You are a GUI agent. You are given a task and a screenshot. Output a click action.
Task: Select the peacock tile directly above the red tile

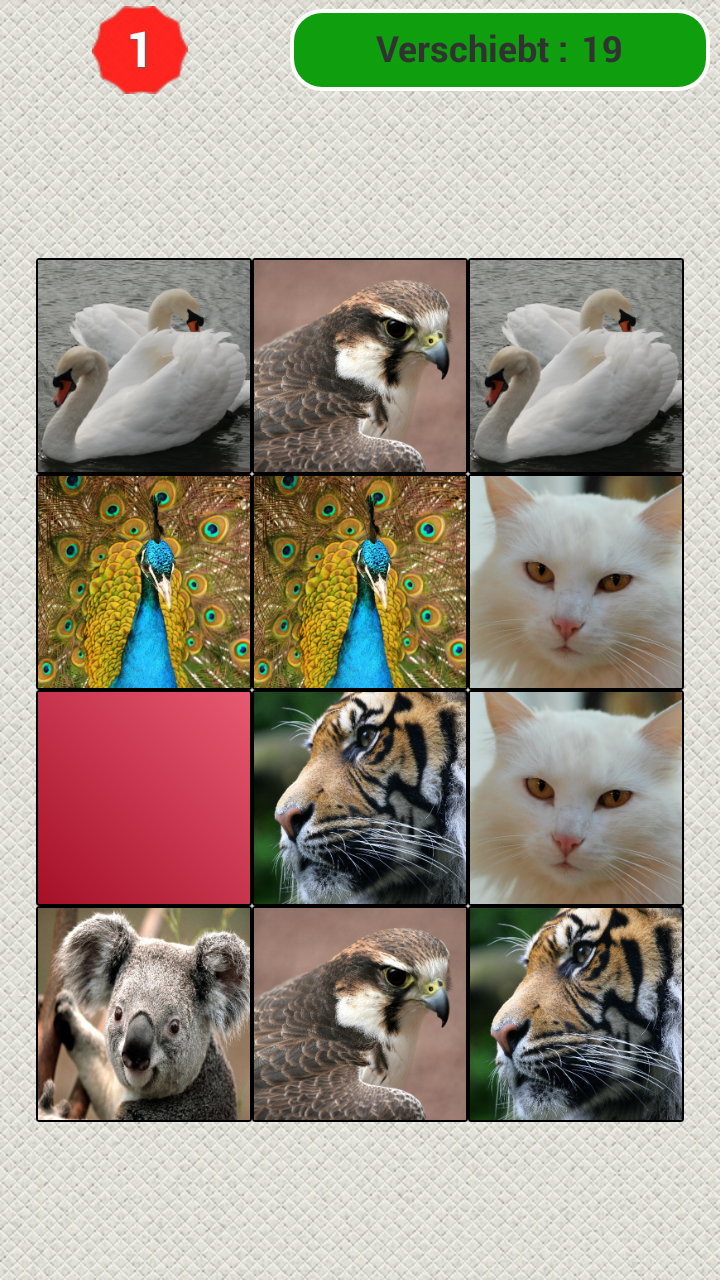tap(144, 582)
